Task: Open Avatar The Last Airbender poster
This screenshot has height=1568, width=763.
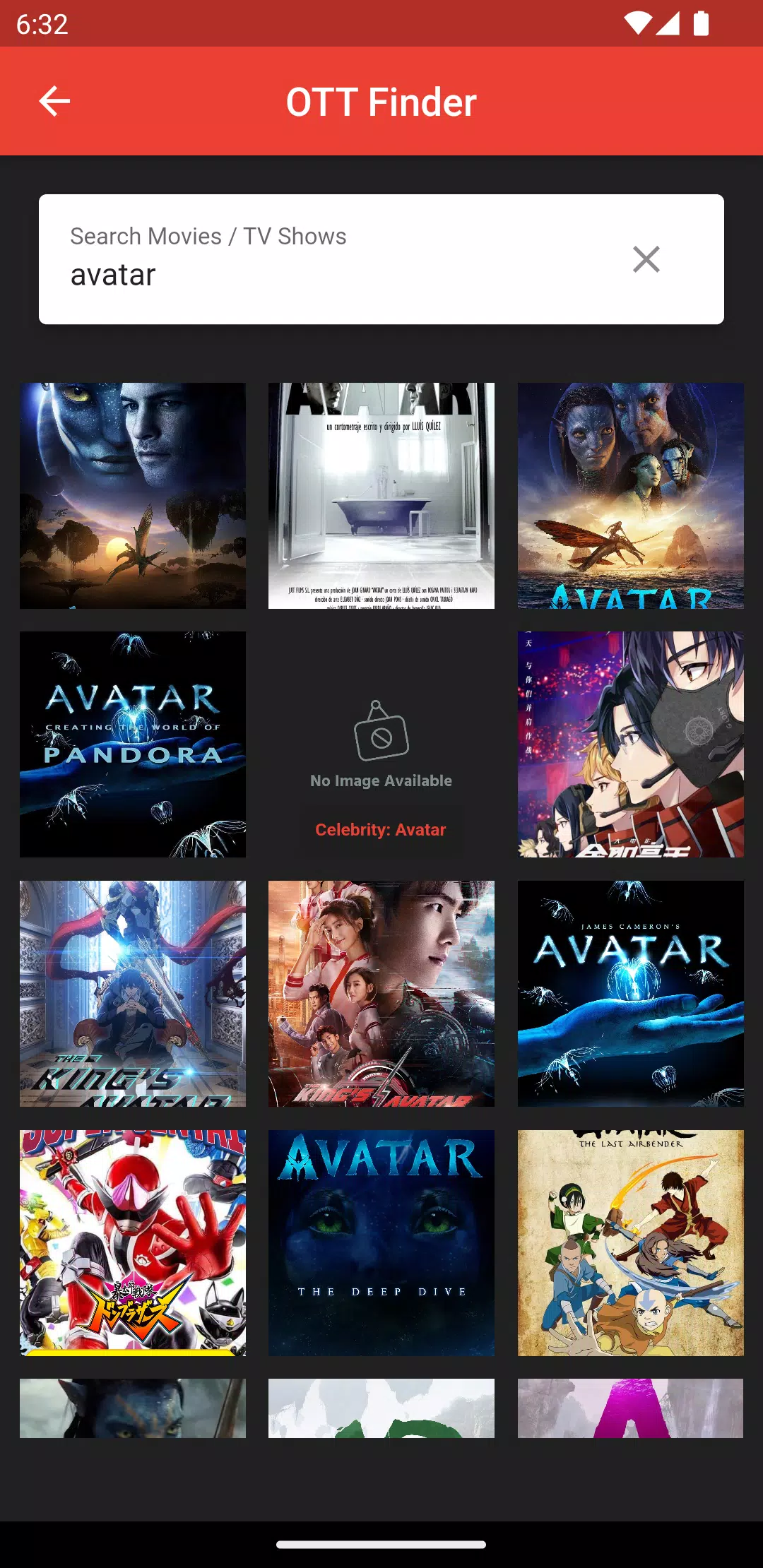Action: pos(630,1243)
